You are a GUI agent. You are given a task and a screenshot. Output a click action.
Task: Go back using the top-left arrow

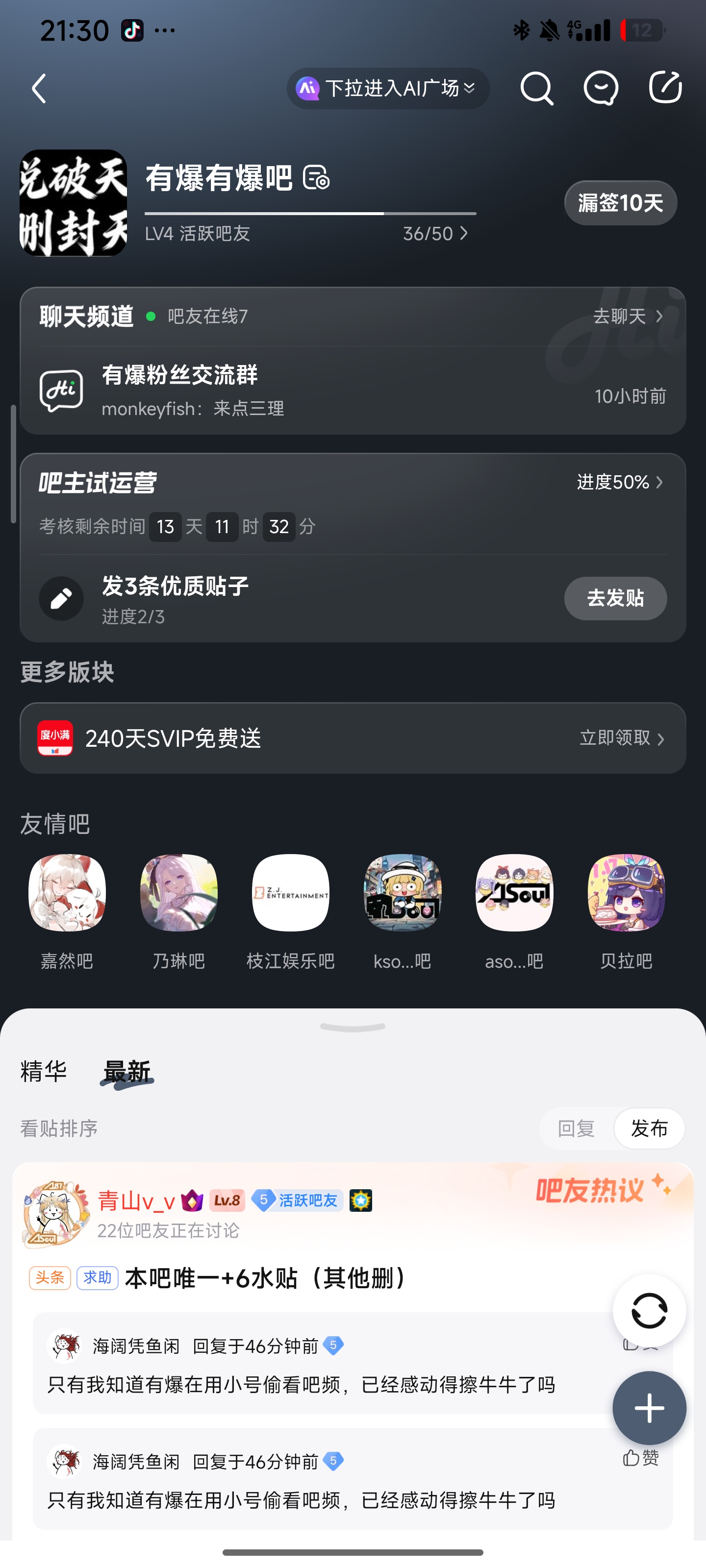(40, 89)
